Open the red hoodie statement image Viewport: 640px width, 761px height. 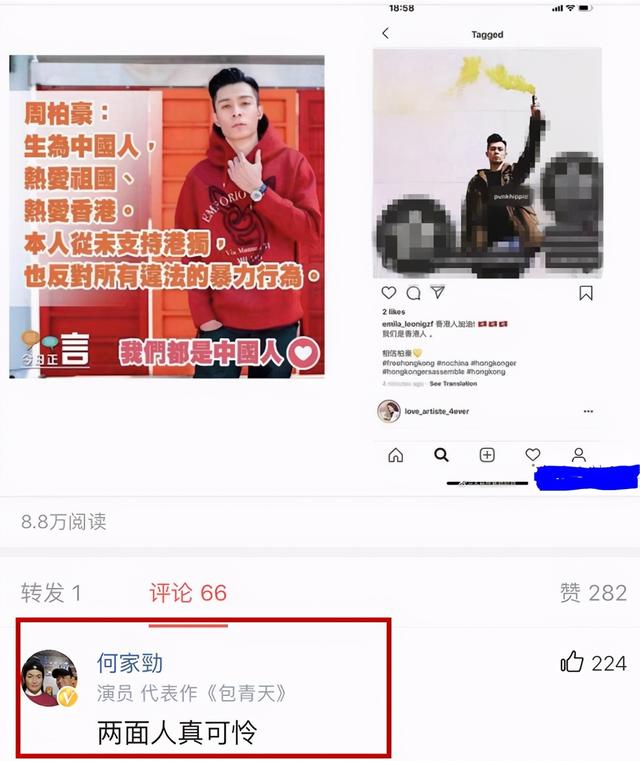click(167, 216)
